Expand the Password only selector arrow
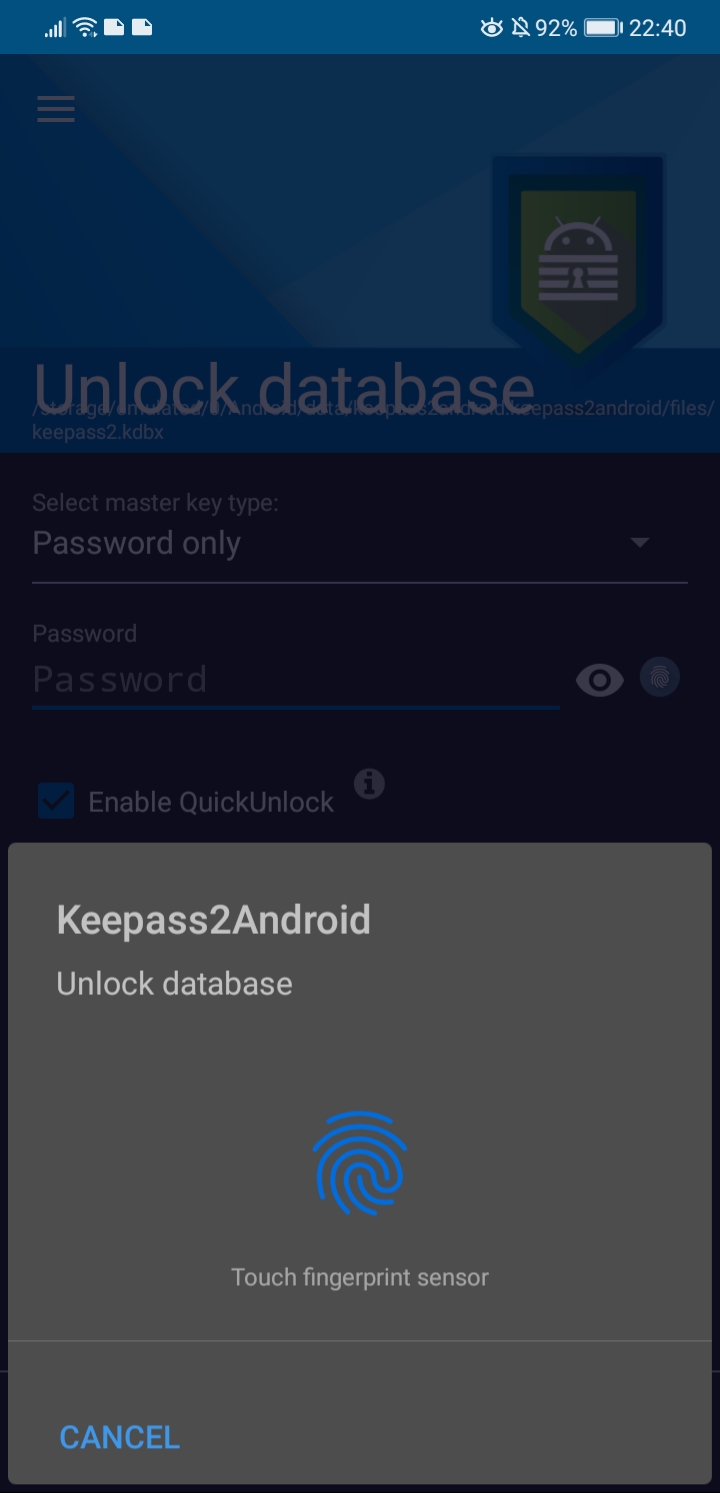 [639, 543]
